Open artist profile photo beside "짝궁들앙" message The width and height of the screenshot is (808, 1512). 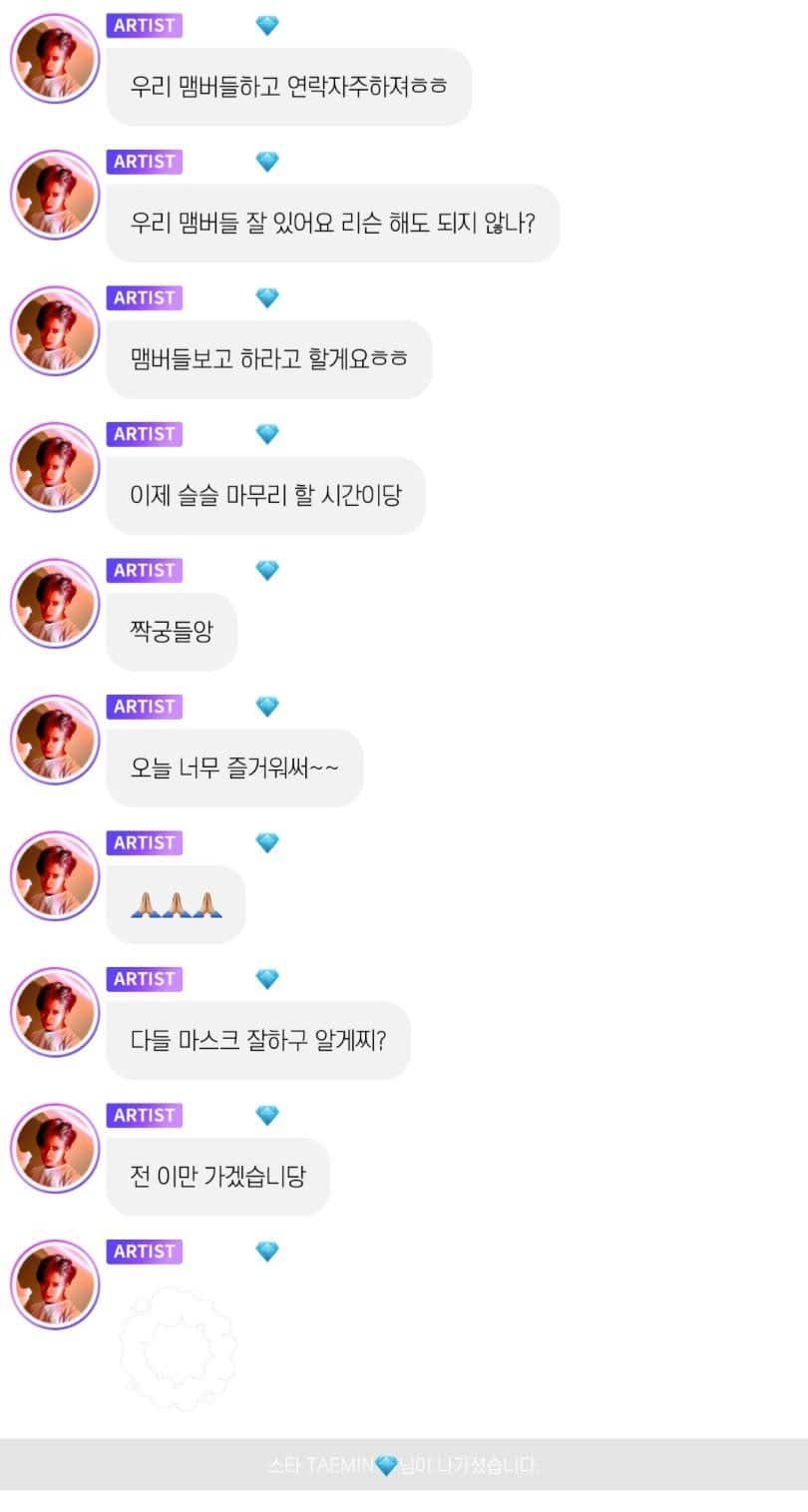click(55, 603)
